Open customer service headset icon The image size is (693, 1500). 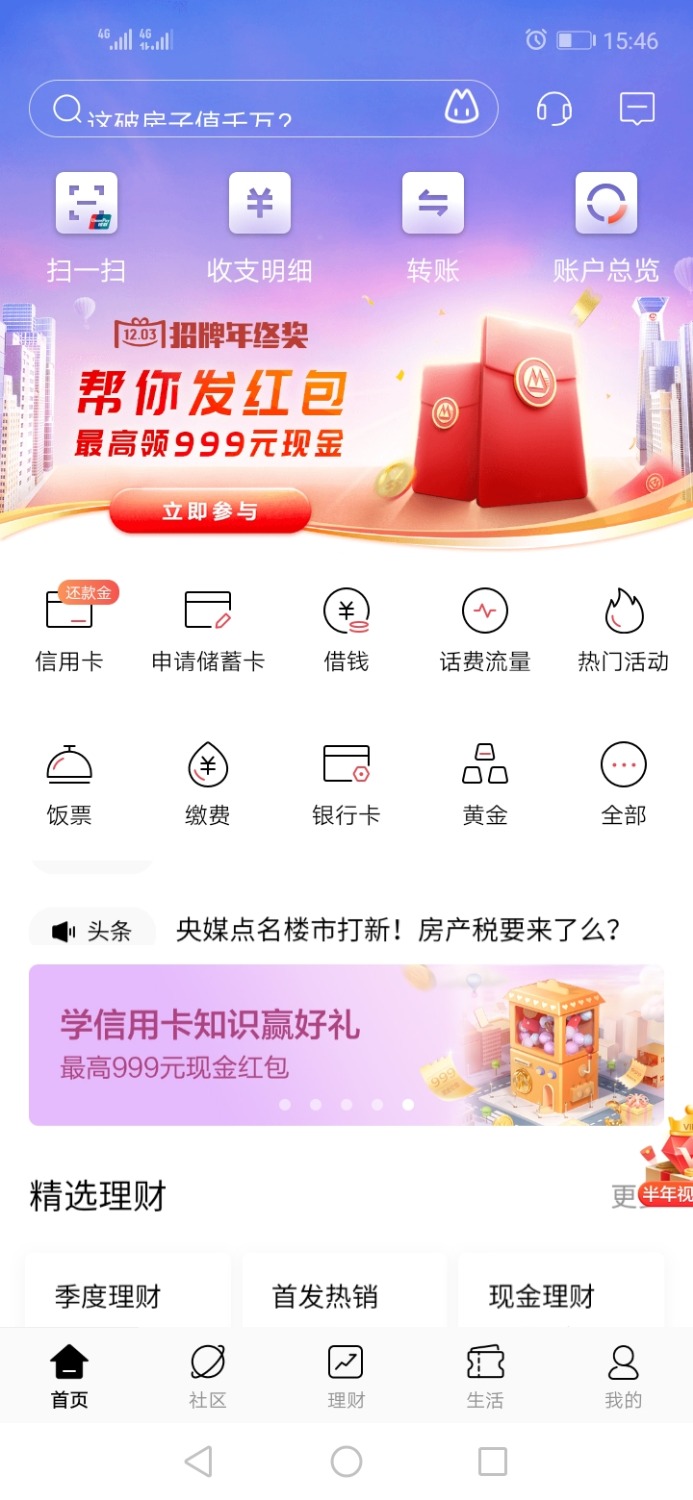coord(554,108)
